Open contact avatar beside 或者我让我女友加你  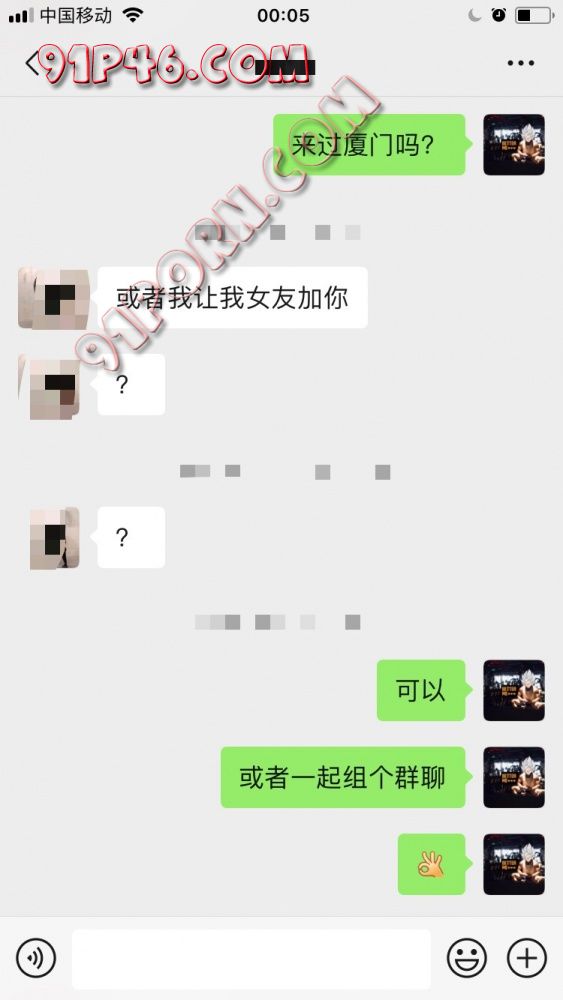53,298
